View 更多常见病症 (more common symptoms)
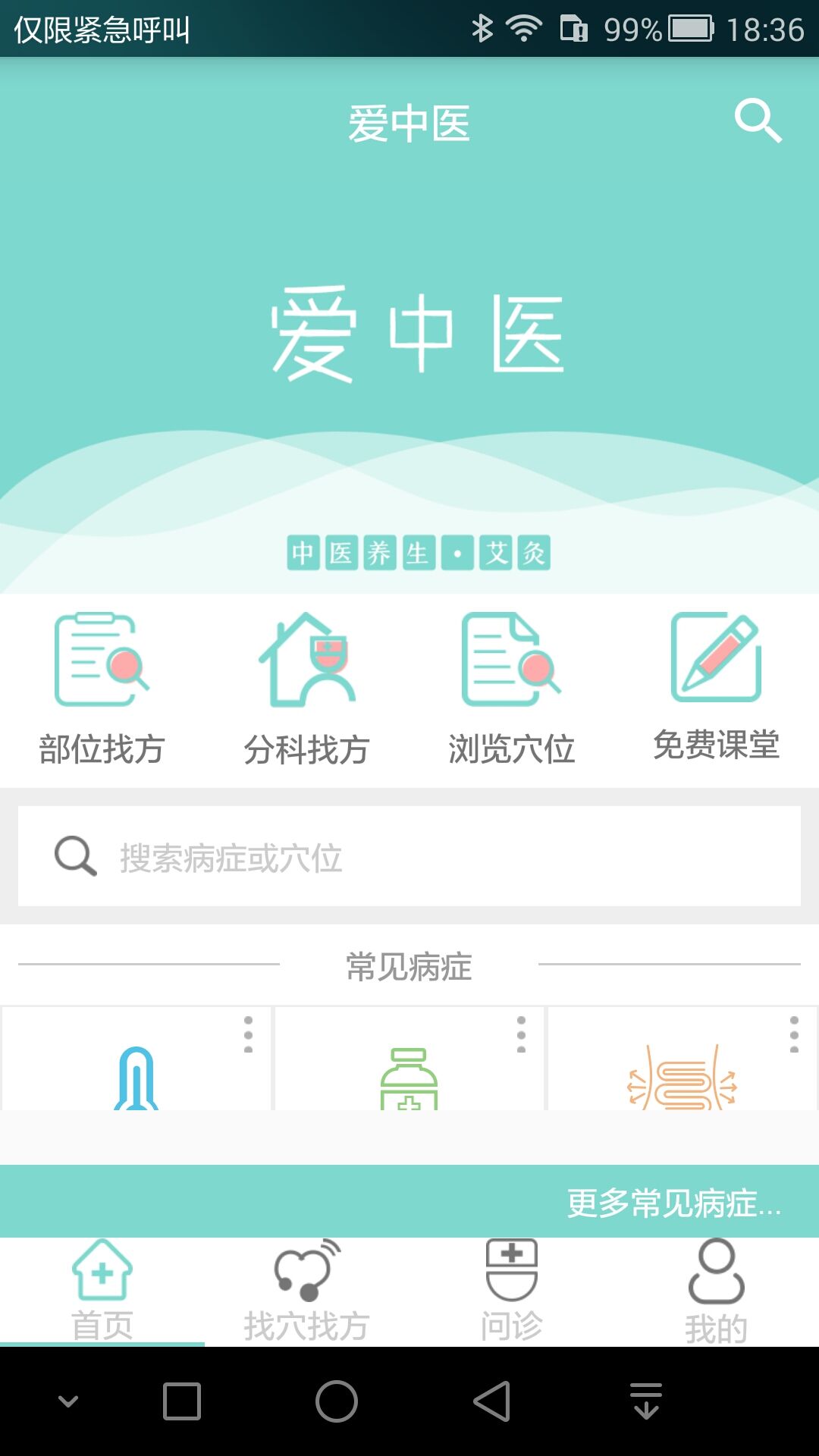819x1456 pixels. click(x=673, y=1203)
